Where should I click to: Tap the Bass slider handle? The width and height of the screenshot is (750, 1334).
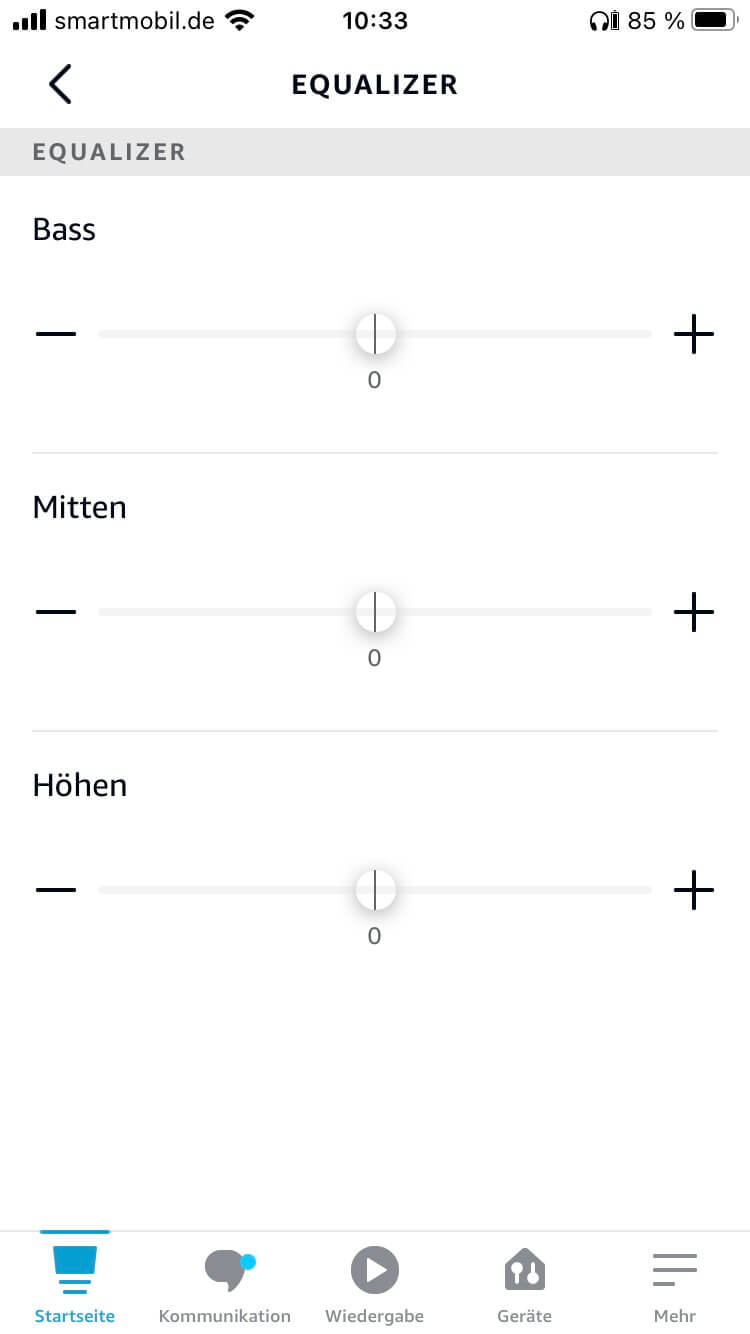pos(375,334)
